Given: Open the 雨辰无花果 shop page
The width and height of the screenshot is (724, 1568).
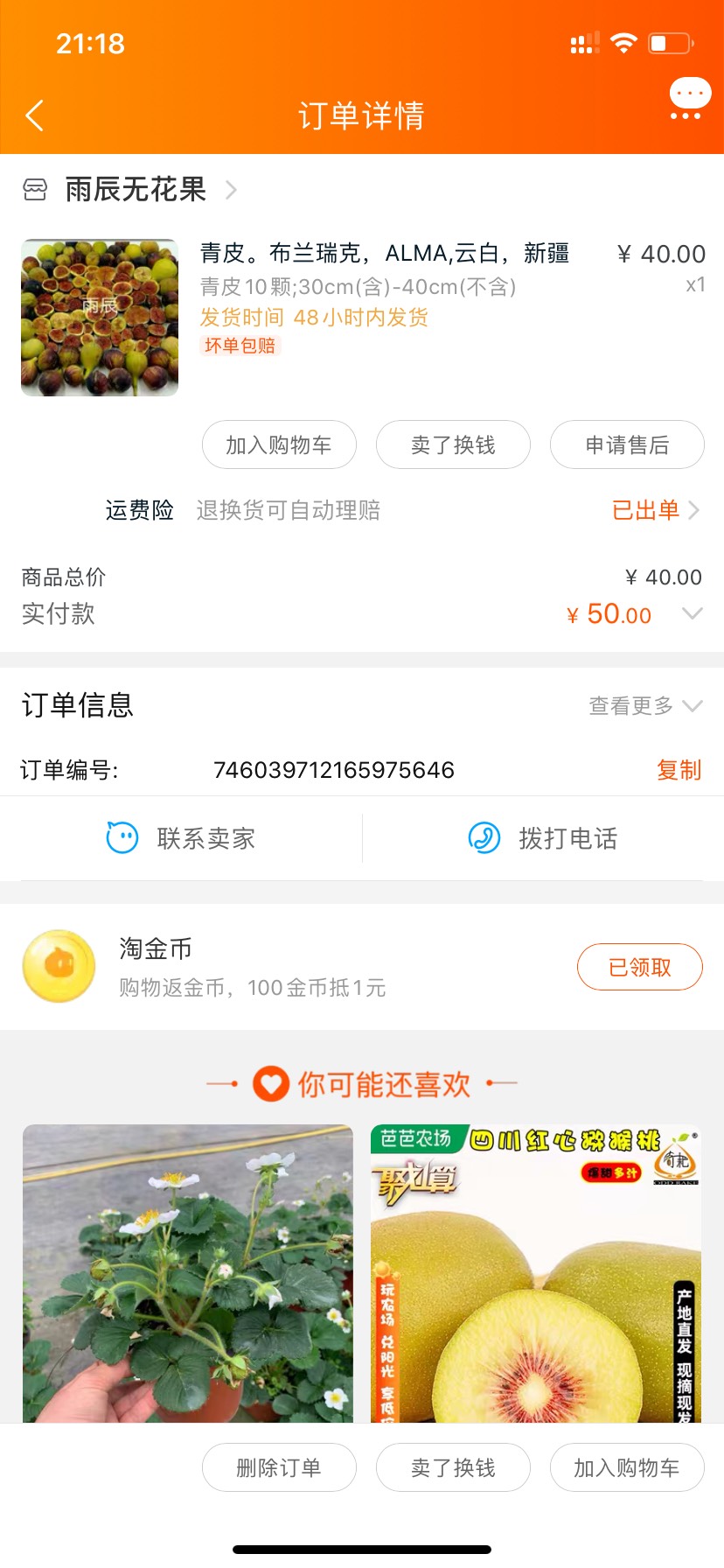Looking at the screenshot, I should 136,189.
